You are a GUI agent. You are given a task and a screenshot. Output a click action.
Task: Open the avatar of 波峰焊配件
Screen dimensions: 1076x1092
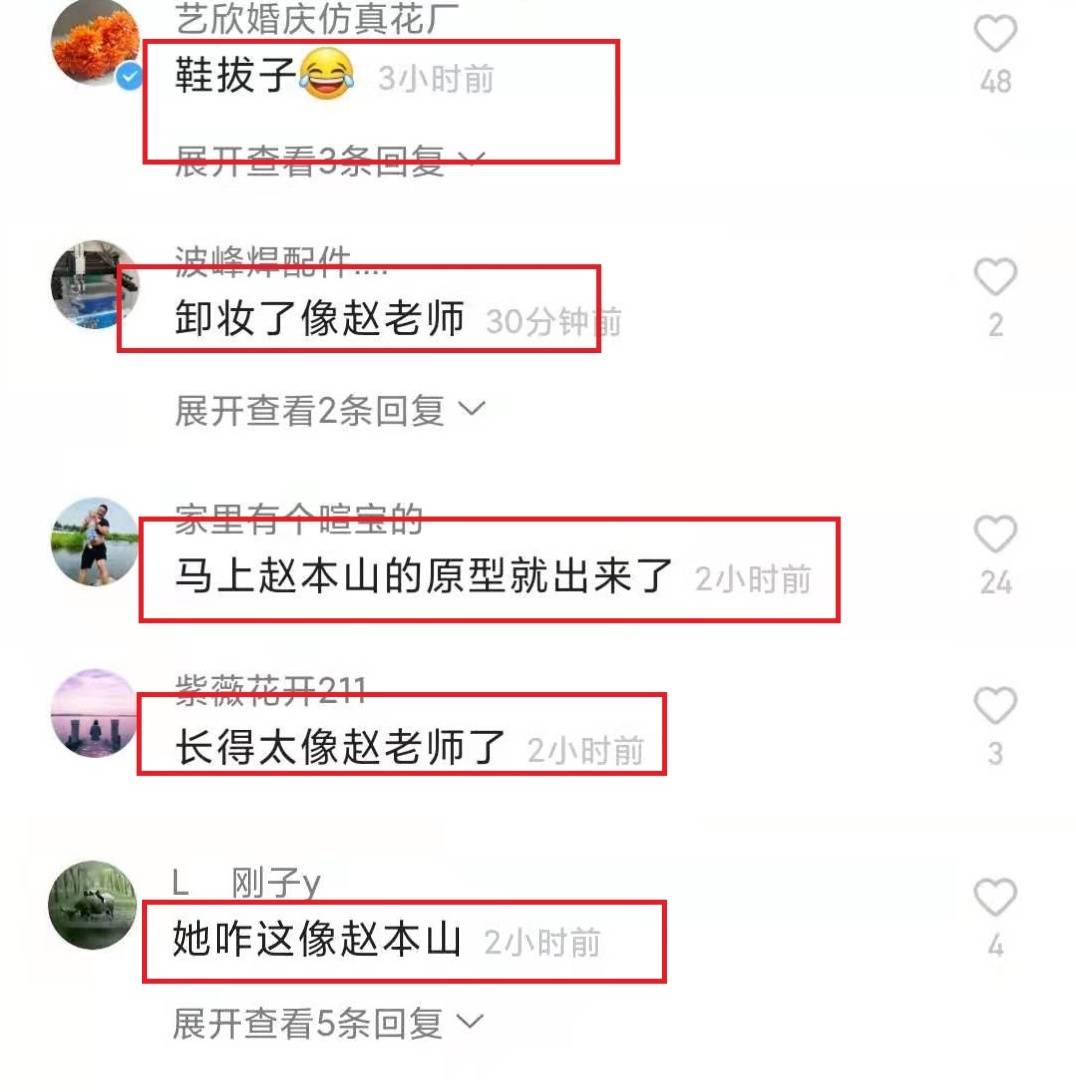pos(94,284)
